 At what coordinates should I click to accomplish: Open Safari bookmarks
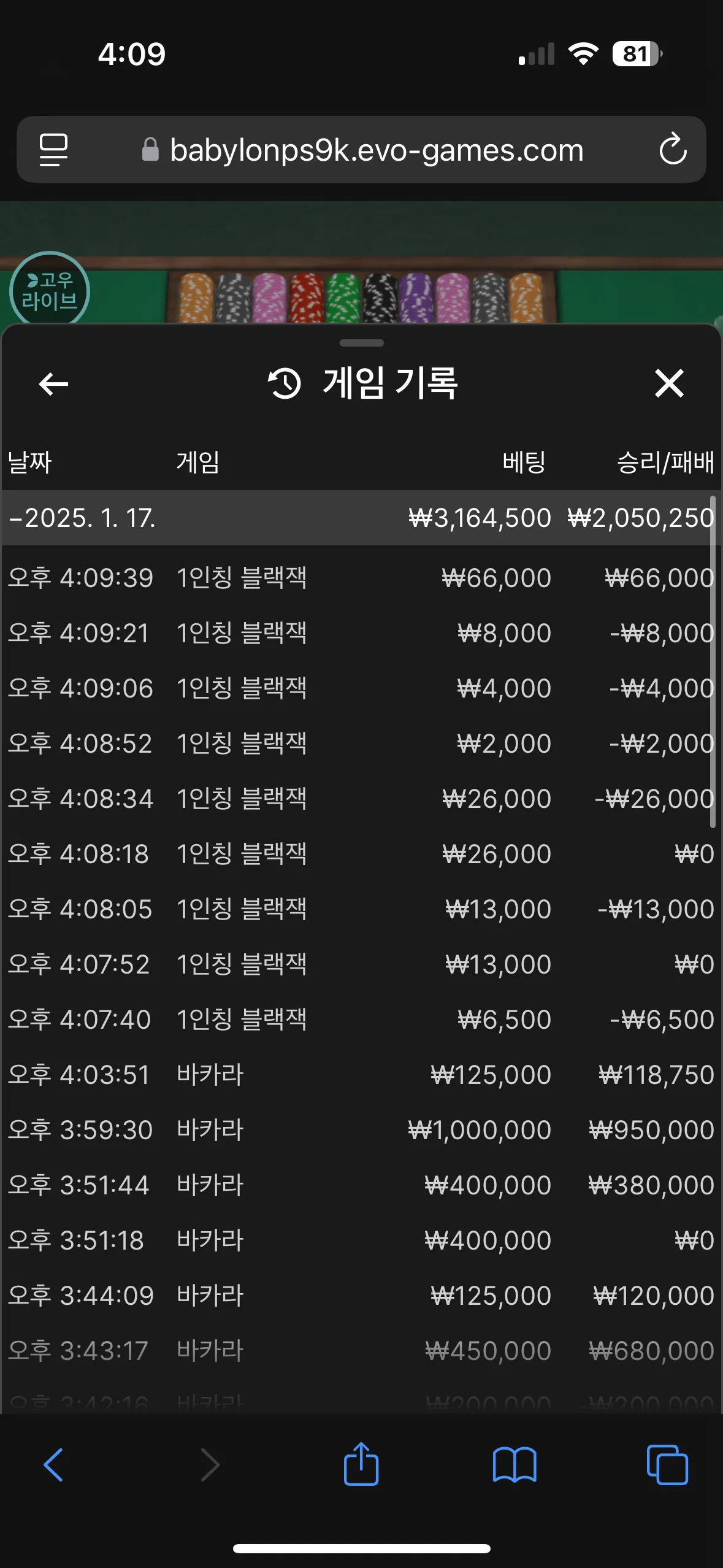pyautogui.click(x=515, y=1464)
